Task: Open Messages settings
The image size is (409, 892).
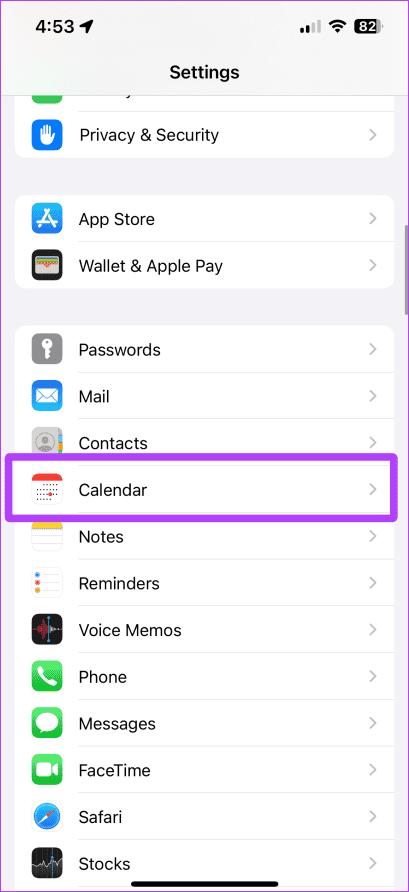Action: [x=204, y=724]
